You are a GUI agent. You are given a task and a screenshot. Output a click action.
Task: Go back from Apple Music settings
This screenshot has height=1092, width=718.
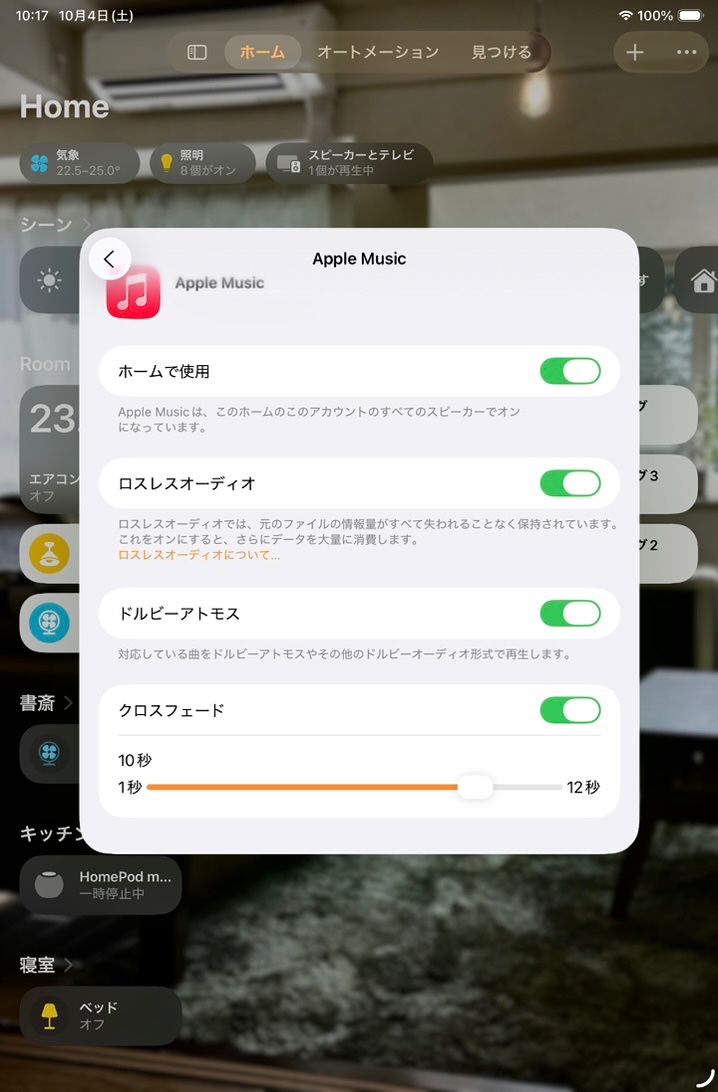pos(110,259)
